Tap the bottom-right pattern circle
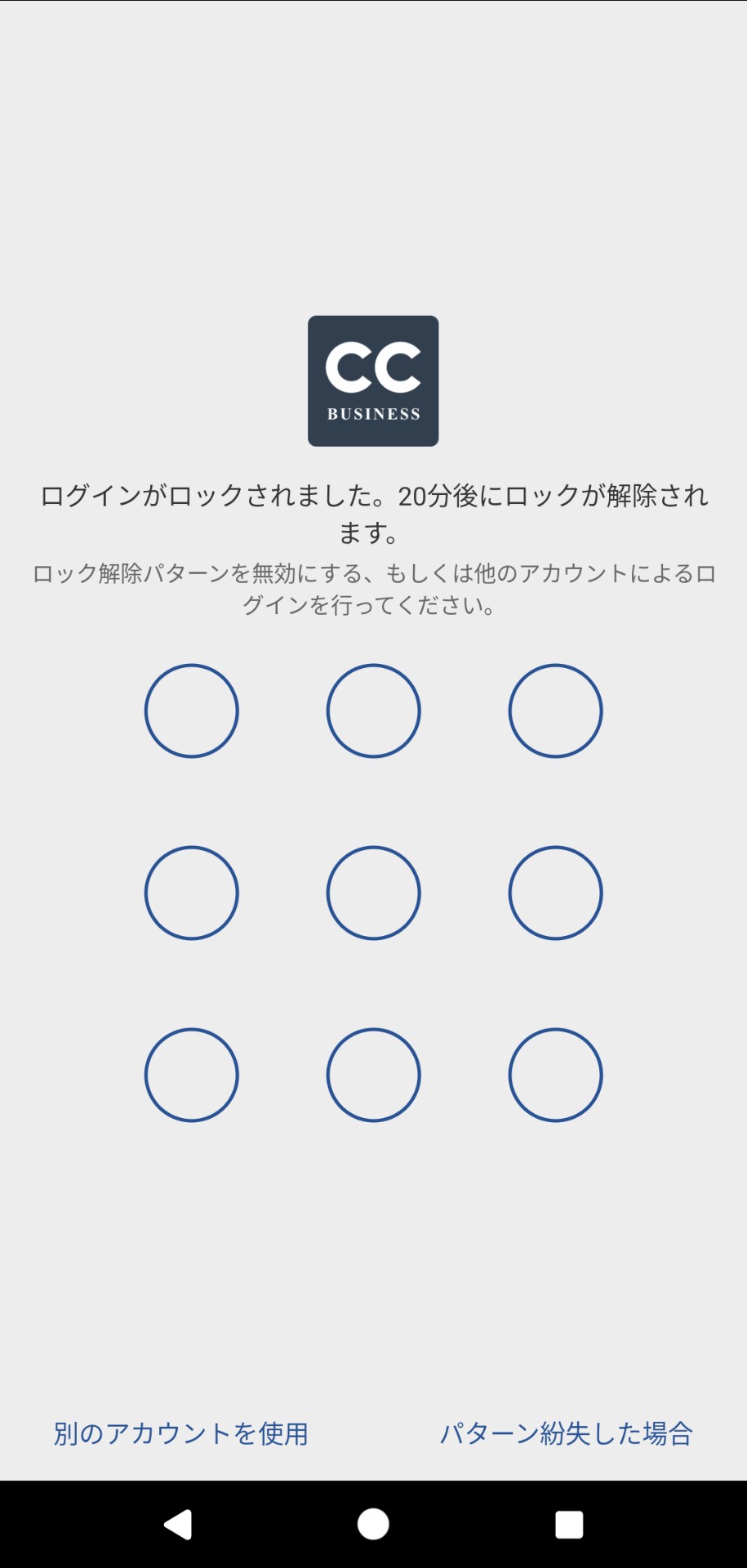The width and height of the screenshot is (747, 1568). pyautogui.click(x=556, y=1075)
